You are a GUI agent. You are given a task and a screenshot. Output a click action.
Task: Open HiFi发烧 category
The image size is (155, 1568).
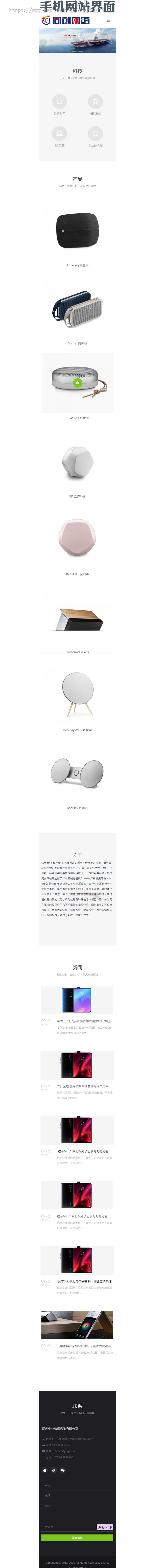pos(95,102)
